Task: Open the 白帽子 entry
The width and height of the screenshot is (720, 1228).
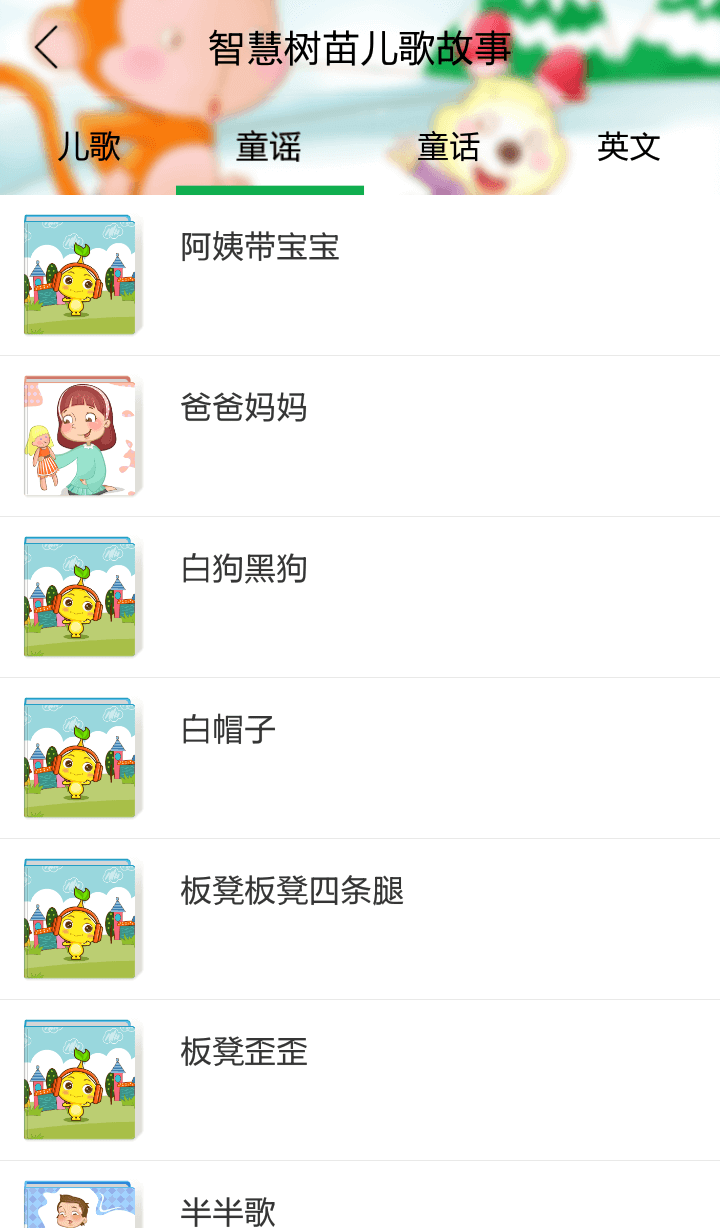Action: coord(360,757)
